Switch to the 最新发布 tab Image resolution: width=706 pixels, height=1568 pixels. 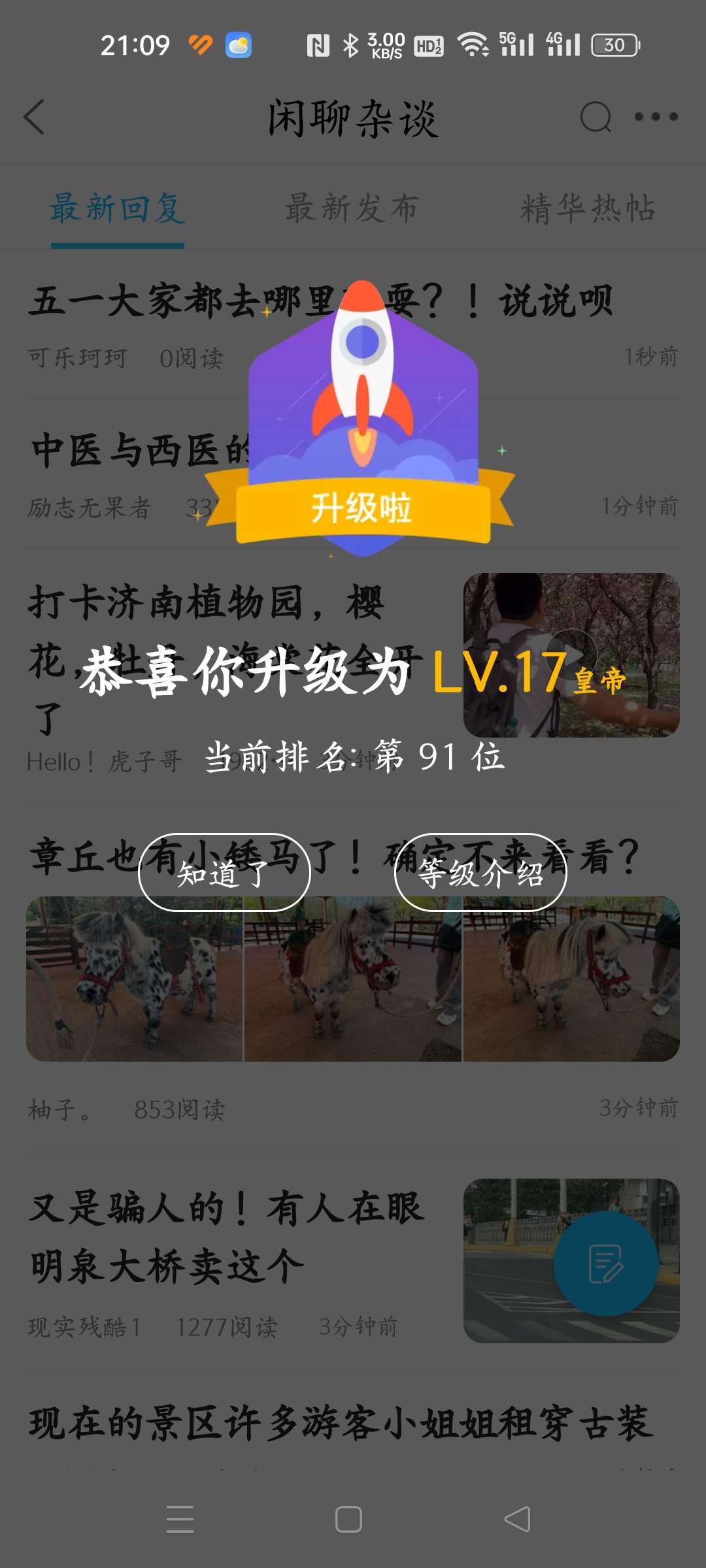point(352,209)
